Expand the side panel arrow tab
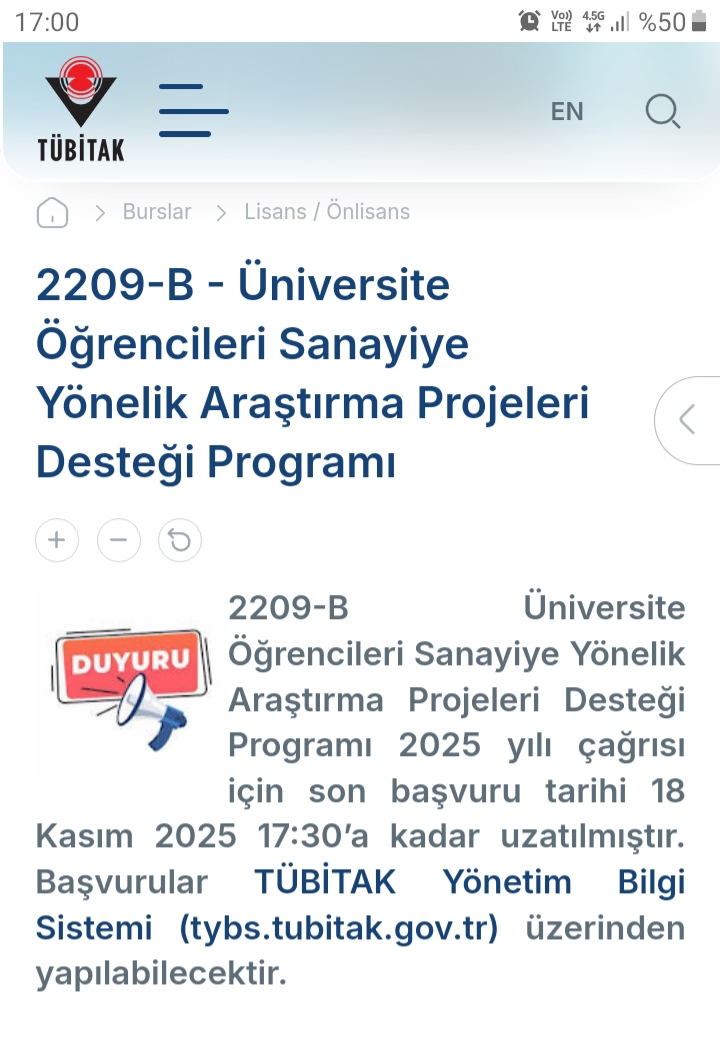Viewport: 720px width, 1046px height. coord(688,420)
